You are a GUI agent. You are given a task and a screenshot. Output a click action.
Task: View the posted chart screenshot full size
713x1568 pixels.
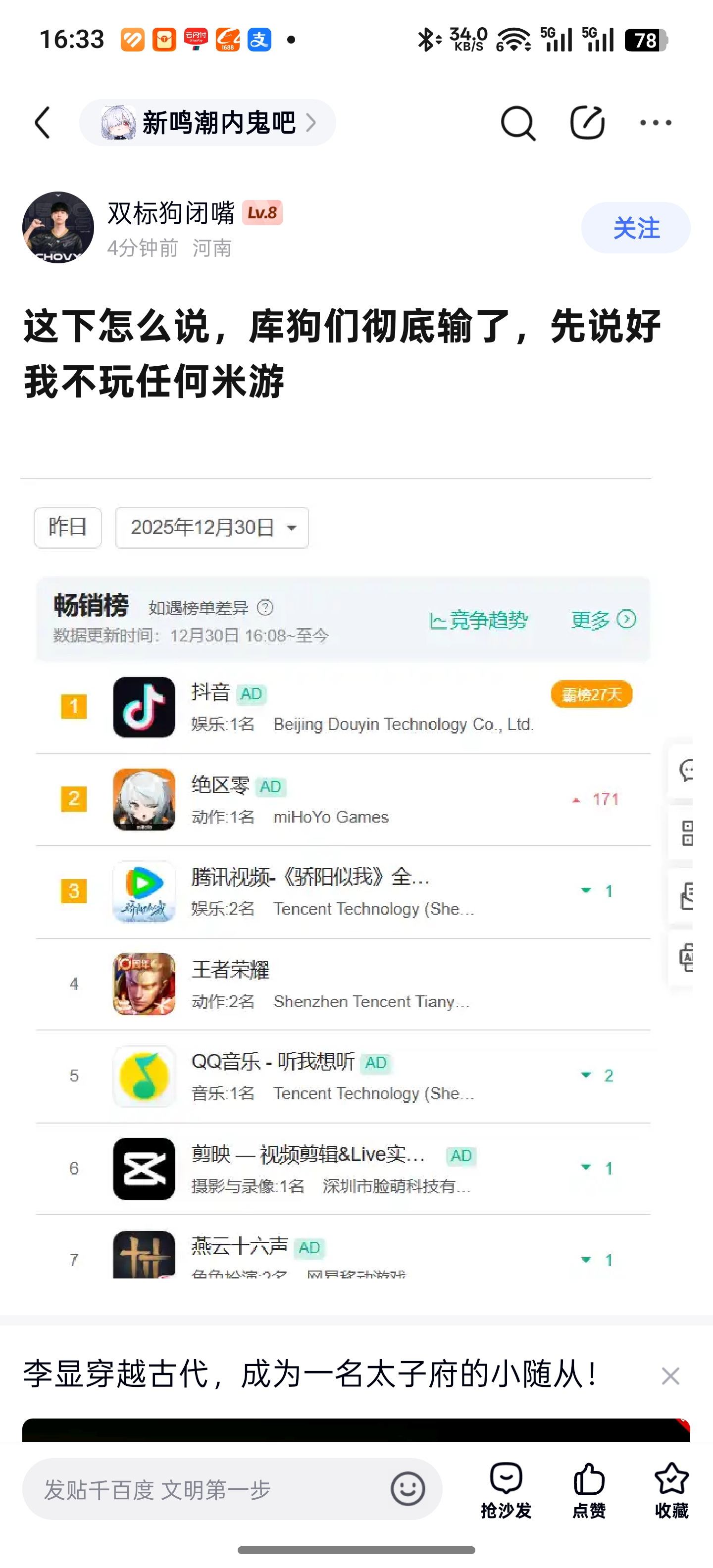(341, 882)
